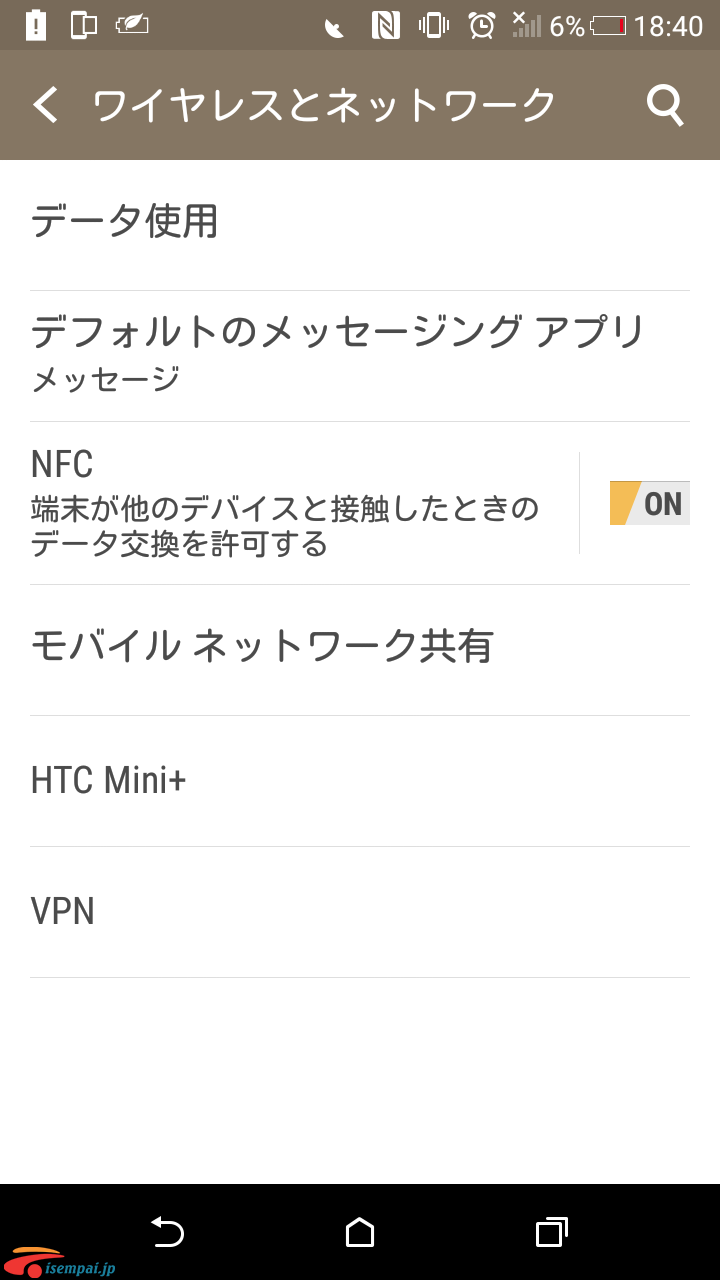Turn off the NFC switch
Image resolution: width=720 pixels, height=1280 pixels.
650,503
